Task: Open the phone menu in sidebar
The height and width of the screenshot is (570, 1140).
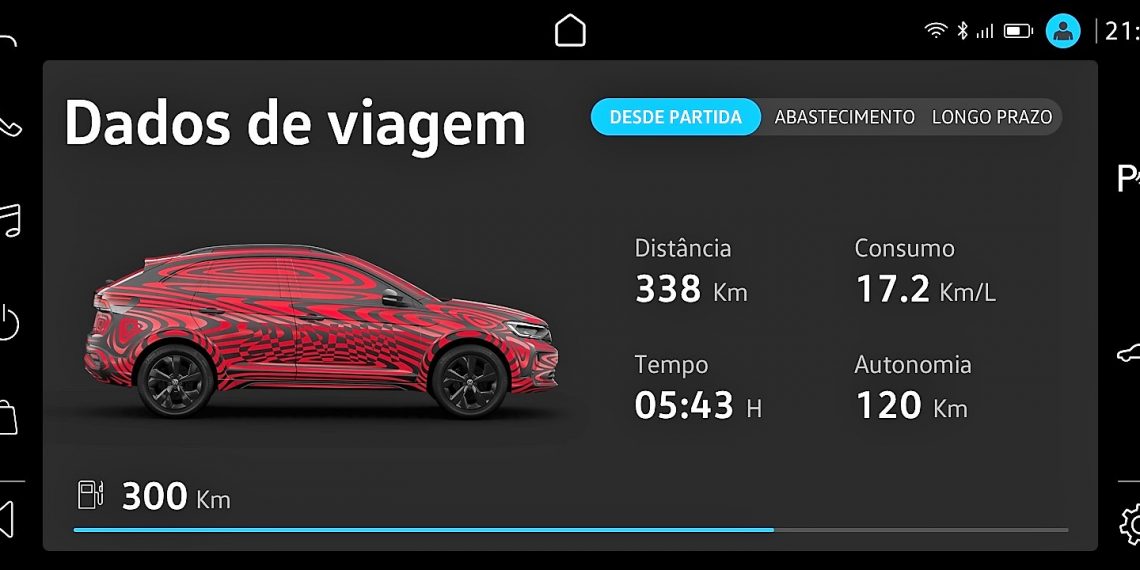Action: (x=9, y=127)
